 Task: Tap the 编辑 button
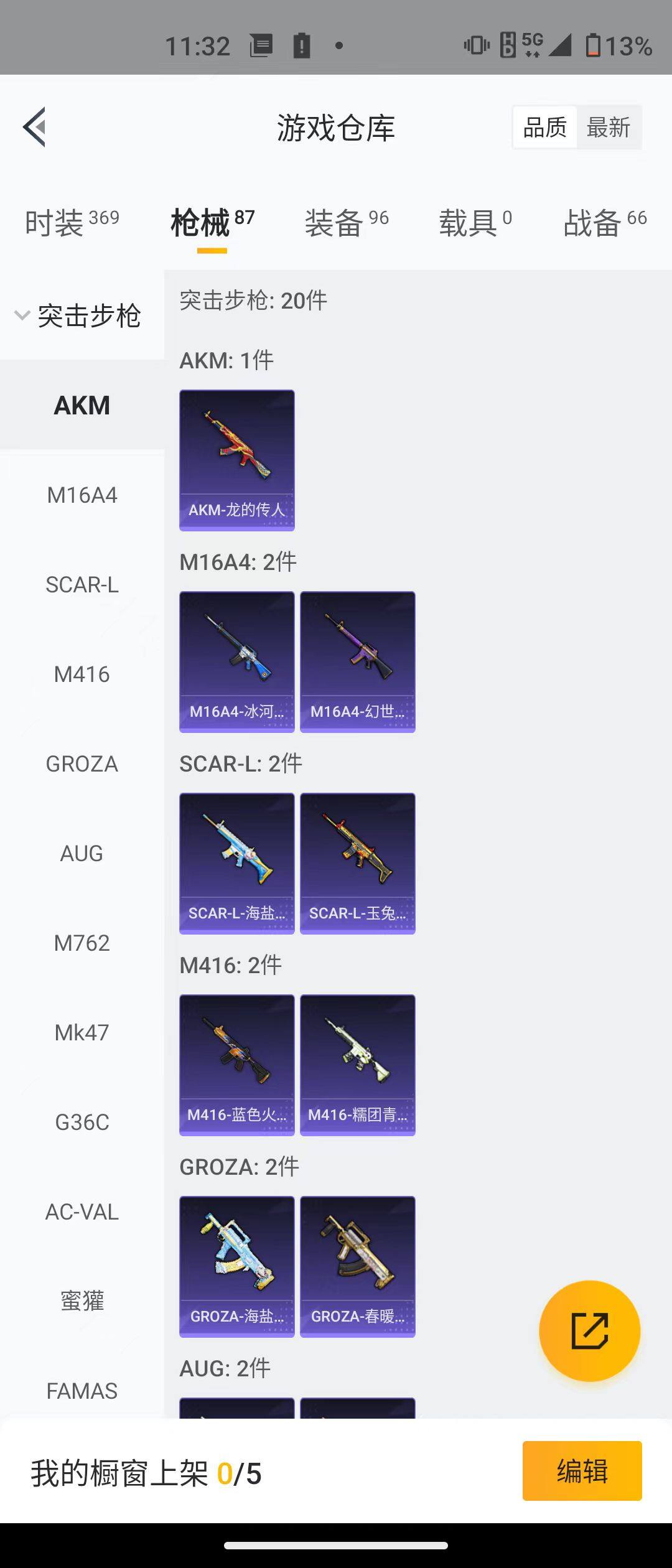click(x=582, y=1471)
